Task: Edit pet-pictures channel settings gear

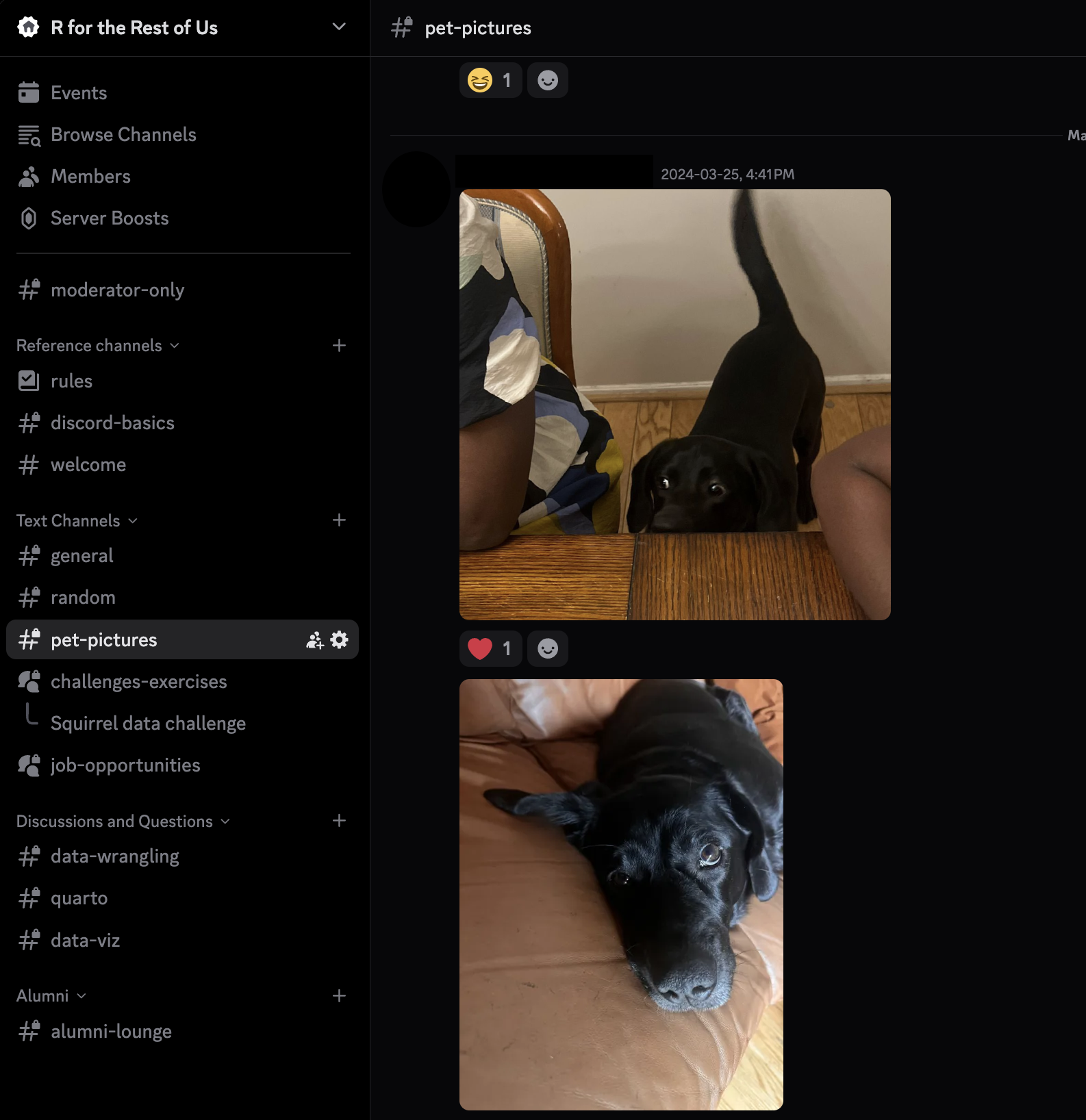Action: 340,640
